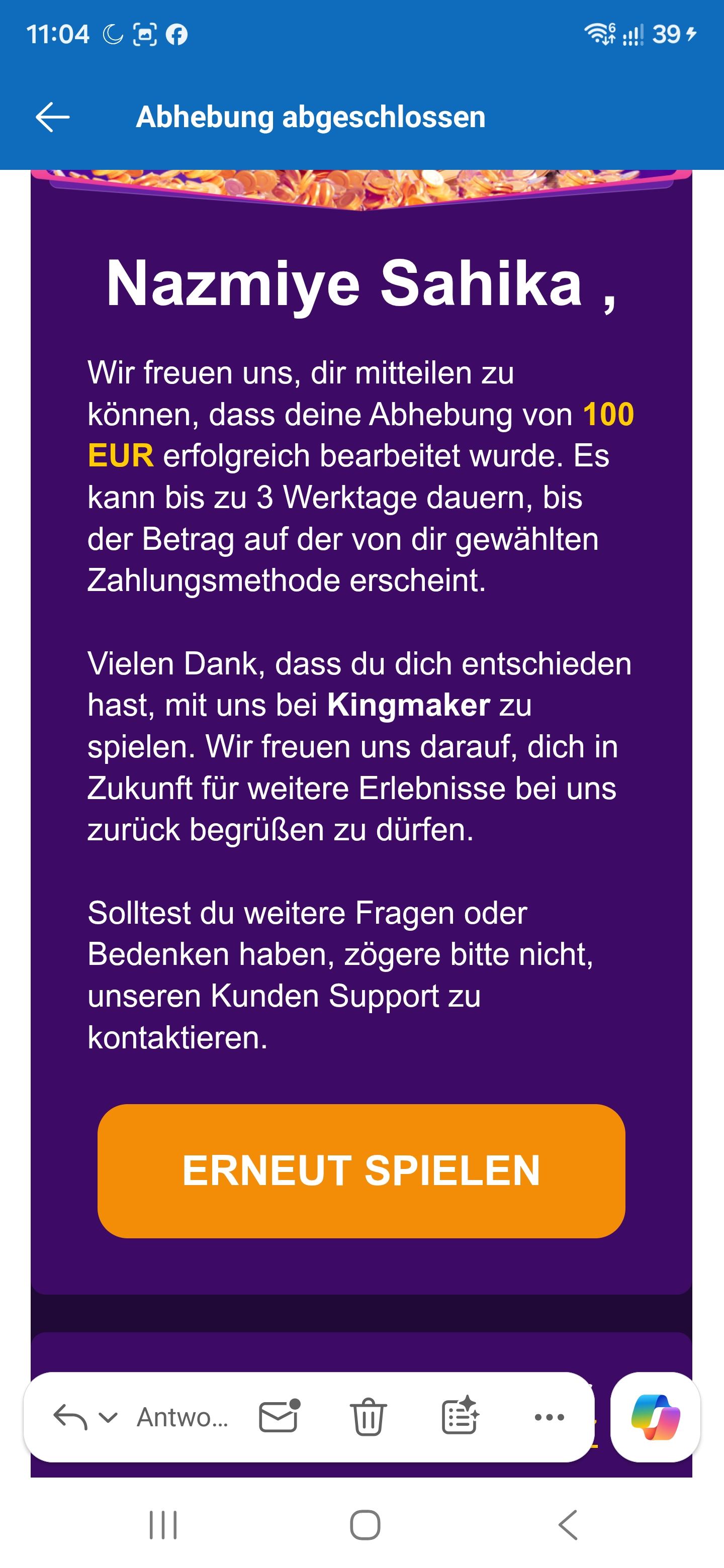Go back using the header arrow
This screenshot has width=724, height=1568.
coord(52,117)
